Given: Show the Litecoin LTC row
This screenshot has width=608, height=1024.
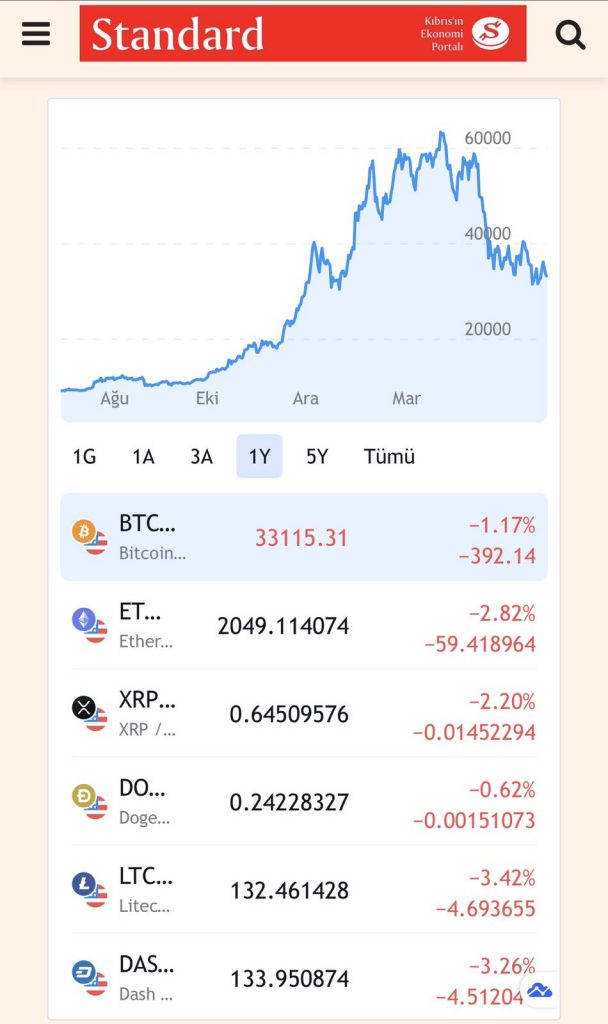Looking at the screenshot, I should pos(303,889).
